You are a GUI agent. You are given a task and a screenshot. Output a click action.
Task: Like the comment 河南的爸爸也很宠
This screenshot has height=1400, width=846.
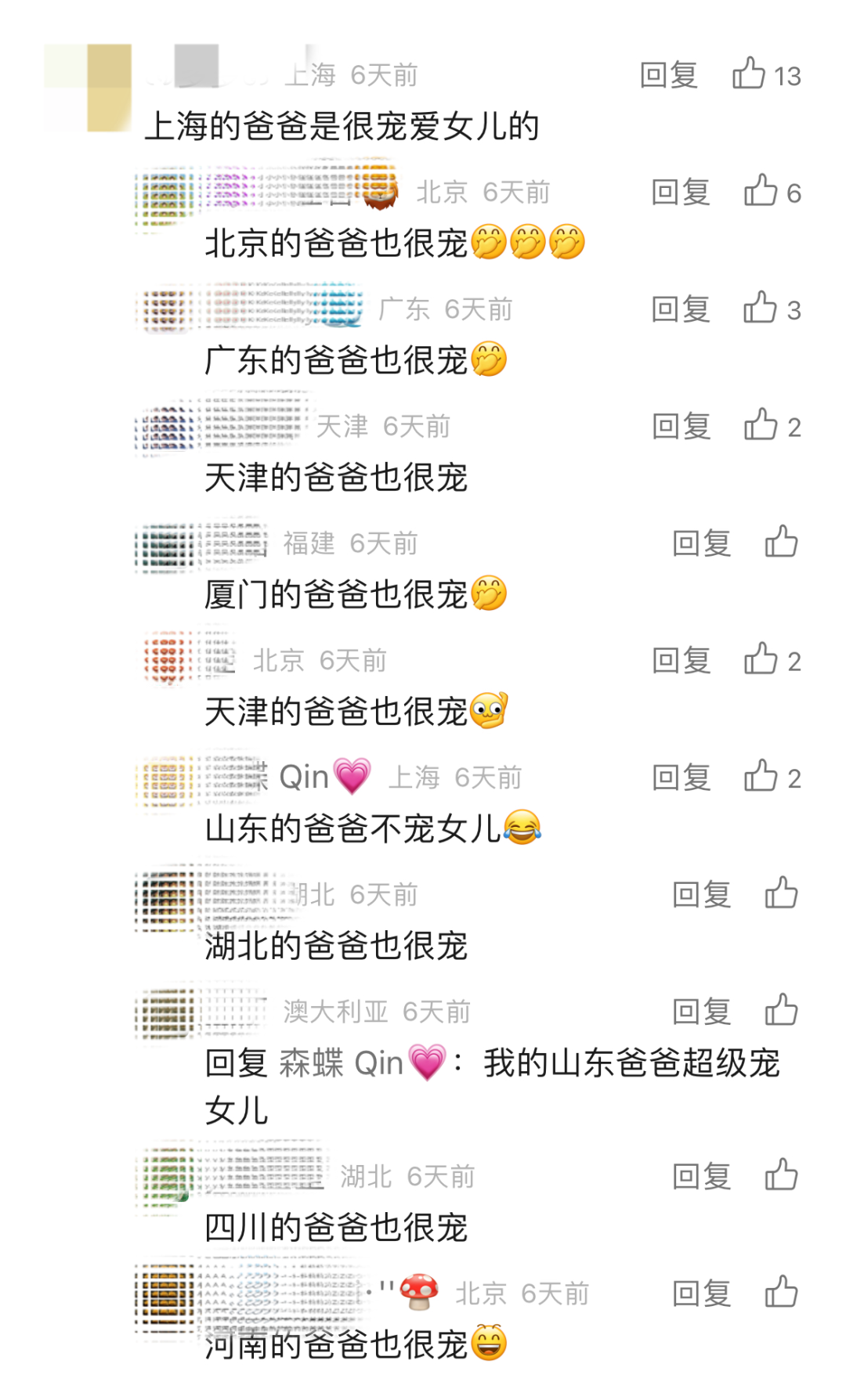[781, 1293]
